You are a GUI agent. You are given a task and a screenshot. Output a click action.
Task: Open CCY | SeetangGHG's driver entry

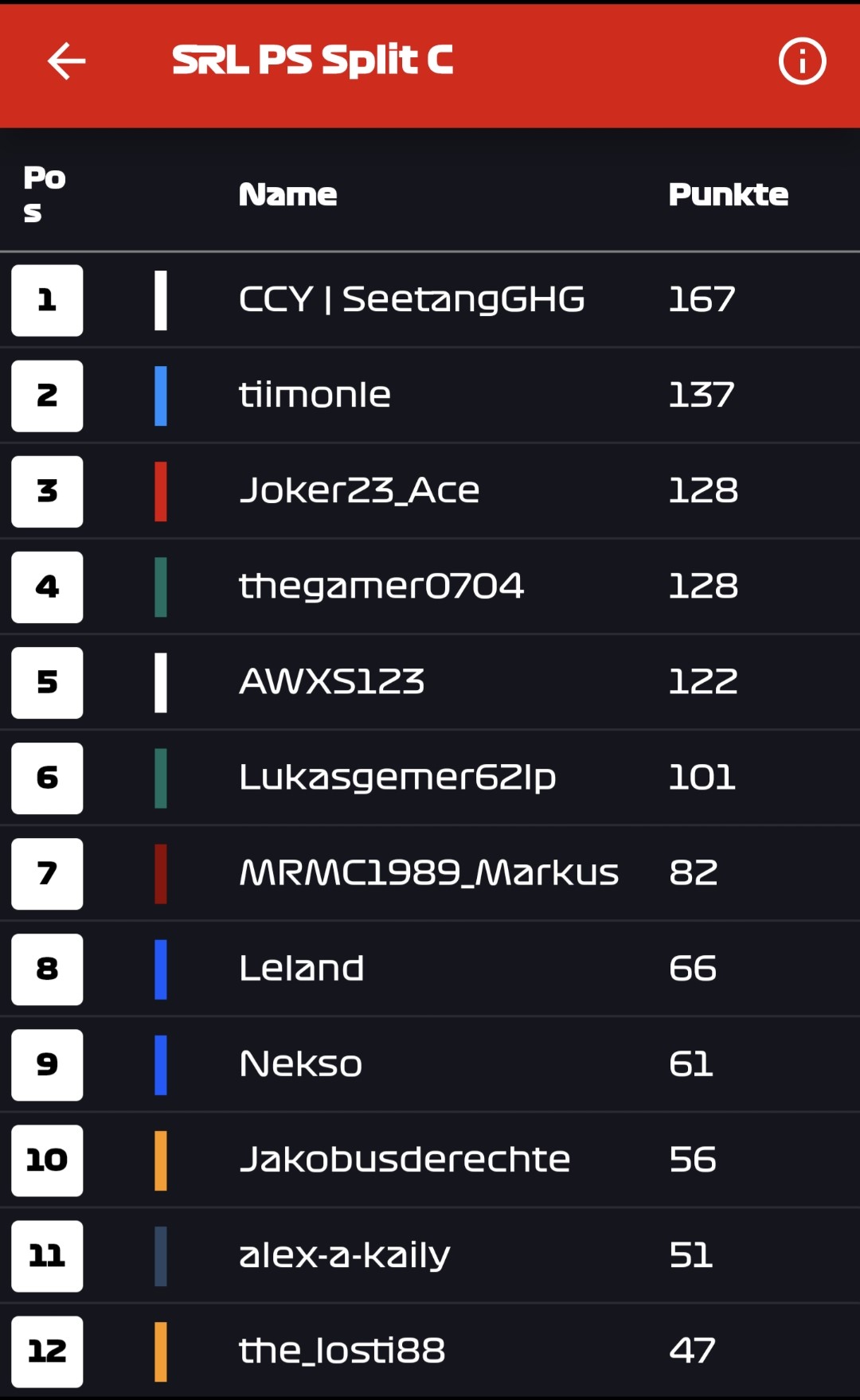coord(412,300)
